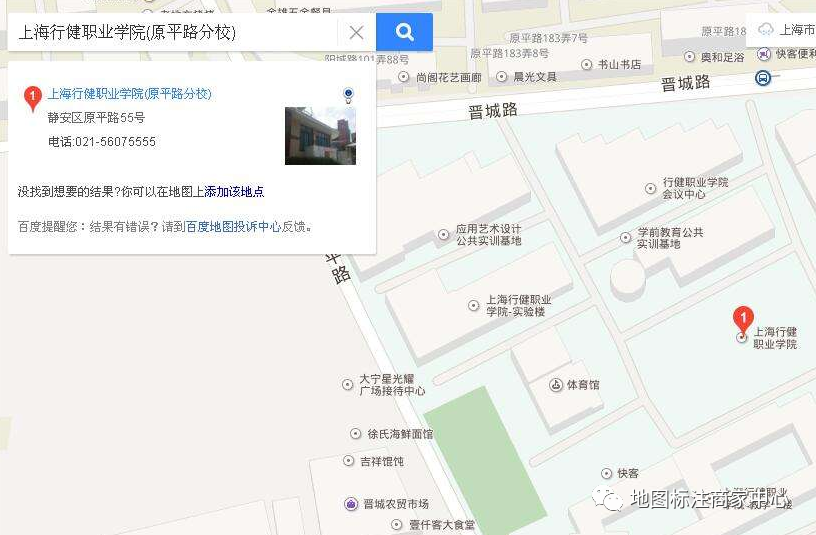
Task: Run the search with the blue magnifier button
Action: pos(404,32)
